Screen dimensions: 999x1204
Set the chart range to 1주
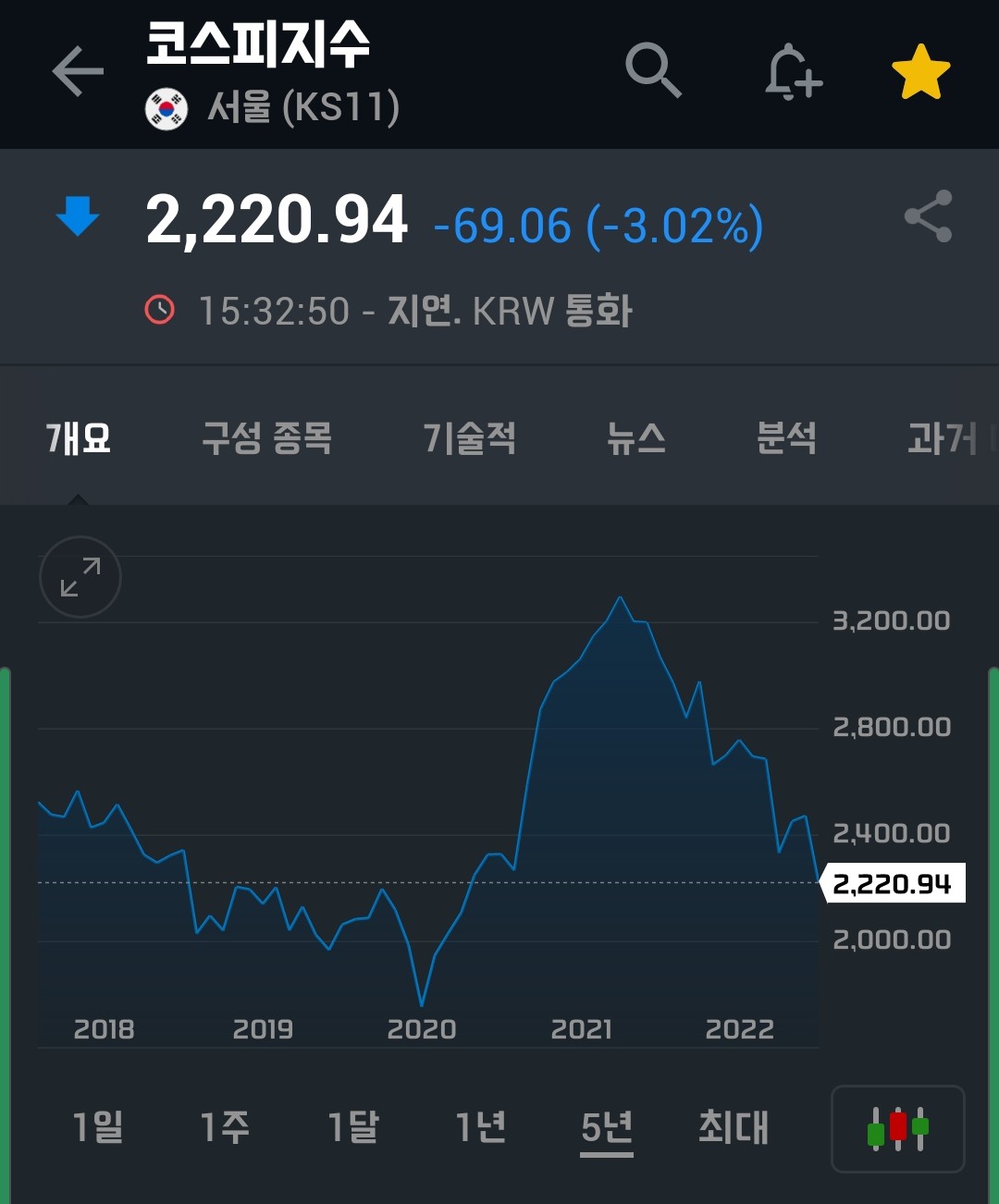pos(225,1127)
